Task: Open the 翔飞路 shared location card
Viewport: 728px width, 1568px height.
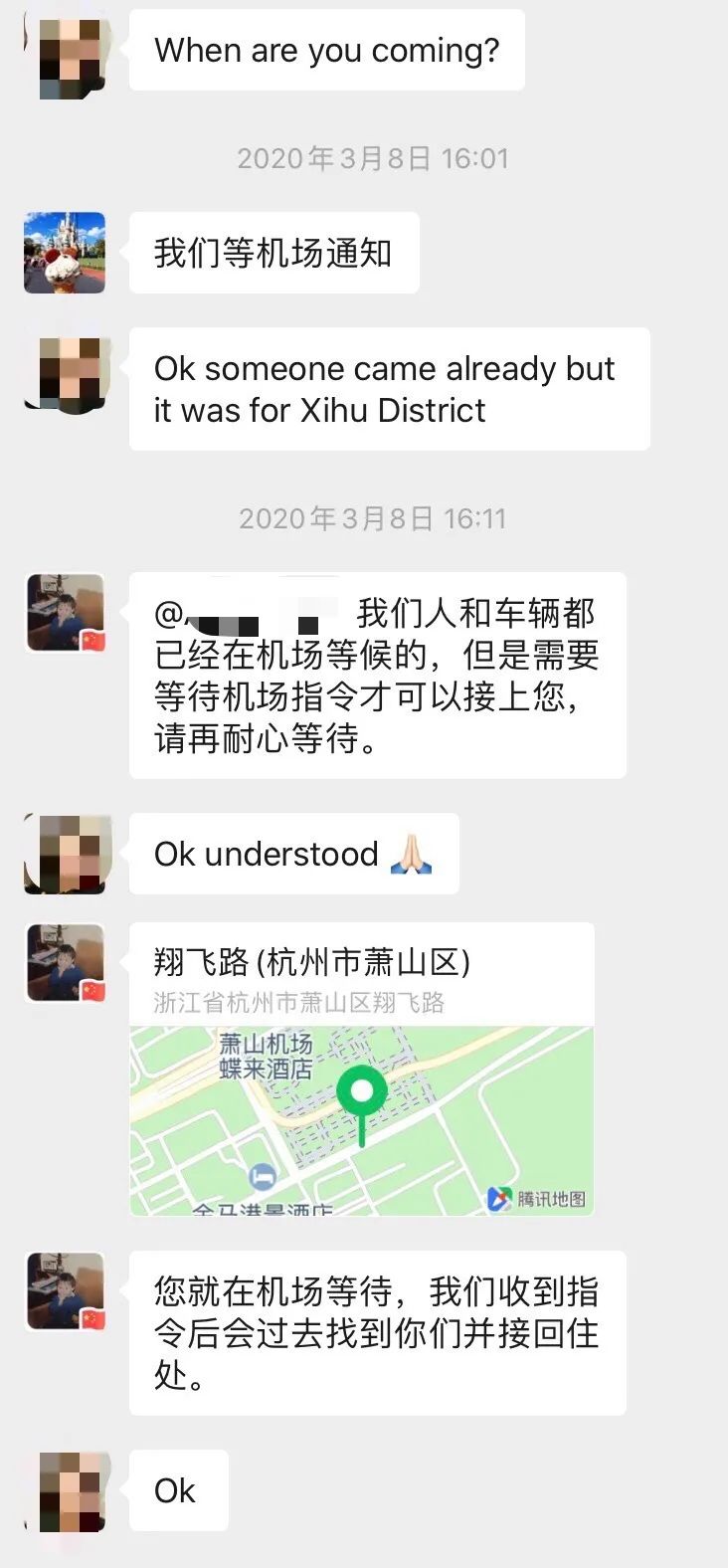Action: tap(361, 1070)
